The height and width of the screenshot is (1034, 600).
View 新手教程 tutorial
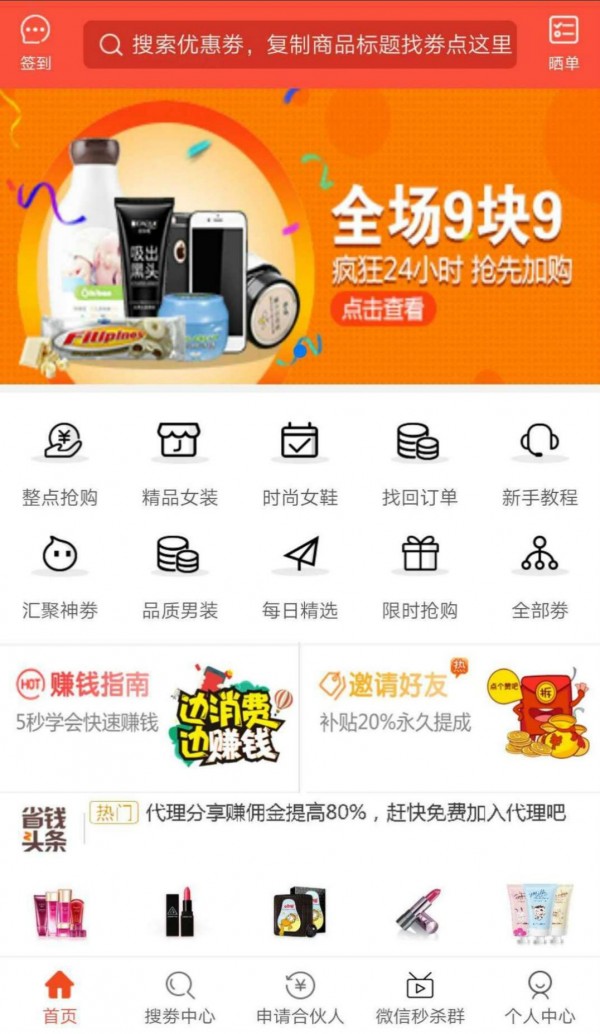pos(539,464)
